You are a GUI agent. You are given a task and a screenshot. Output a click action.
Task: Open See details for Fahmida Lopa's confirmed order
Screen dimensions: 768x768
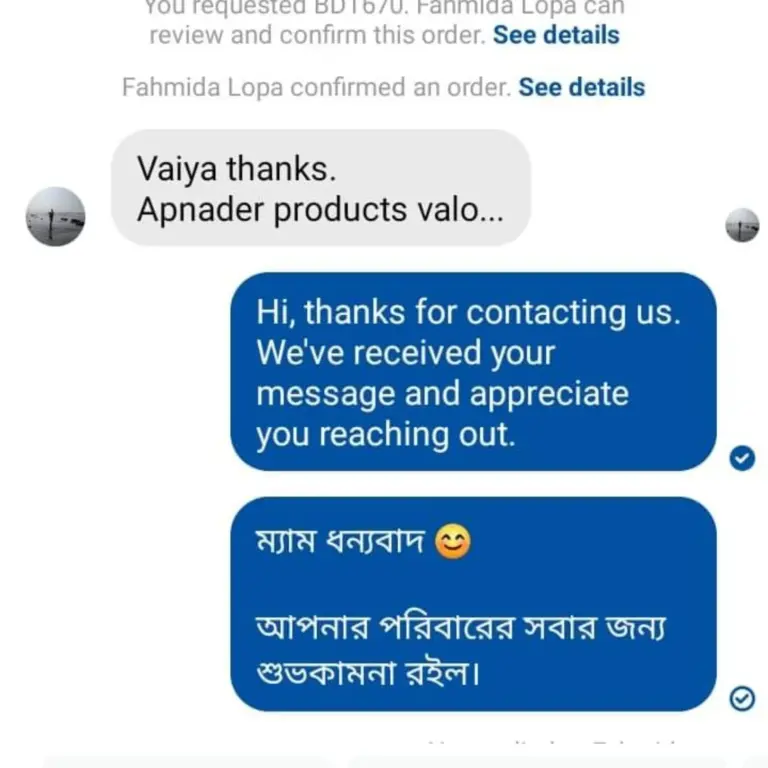(581, 87)
